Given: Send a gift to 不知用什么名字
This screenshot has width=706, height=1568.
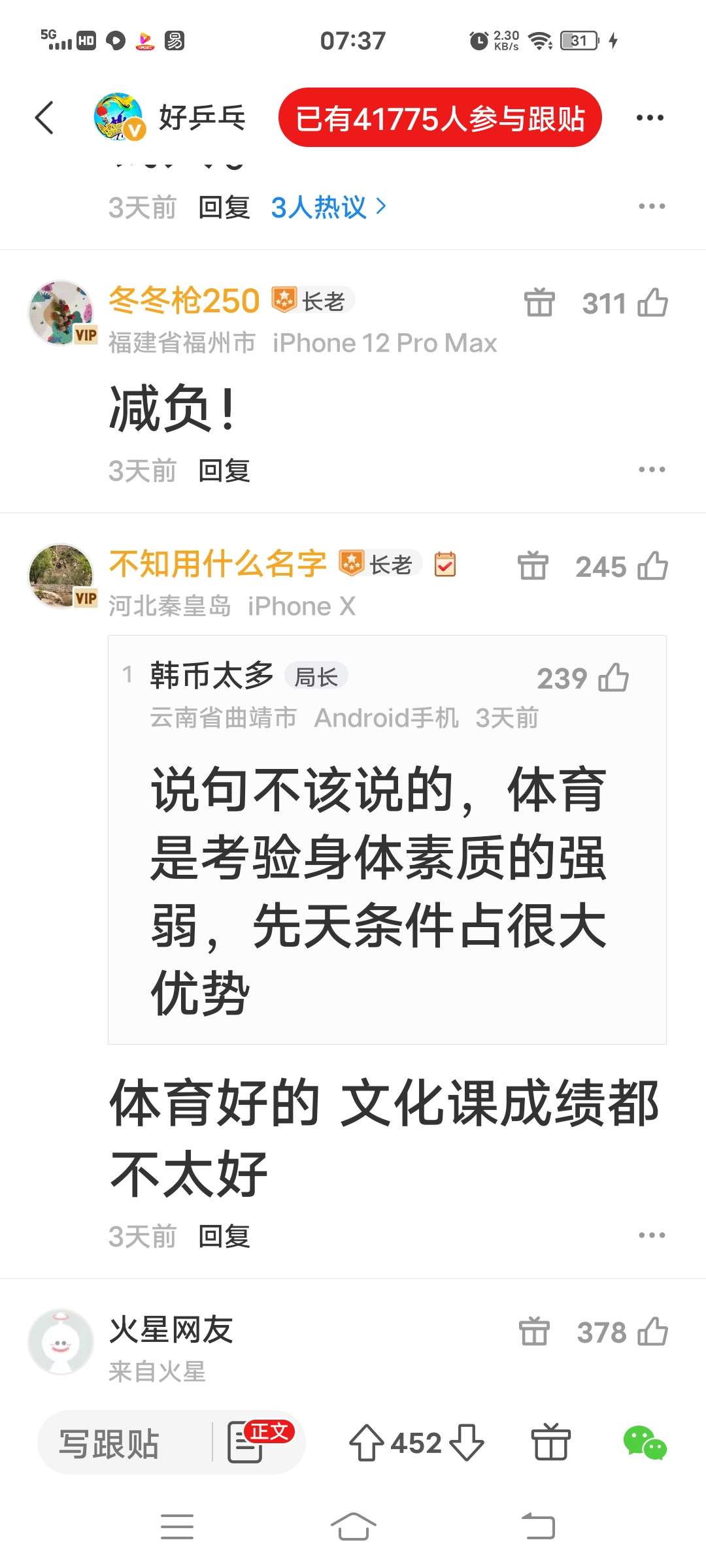Looking at the screenshot, I should pyautogui.click(x=533, y=566).
